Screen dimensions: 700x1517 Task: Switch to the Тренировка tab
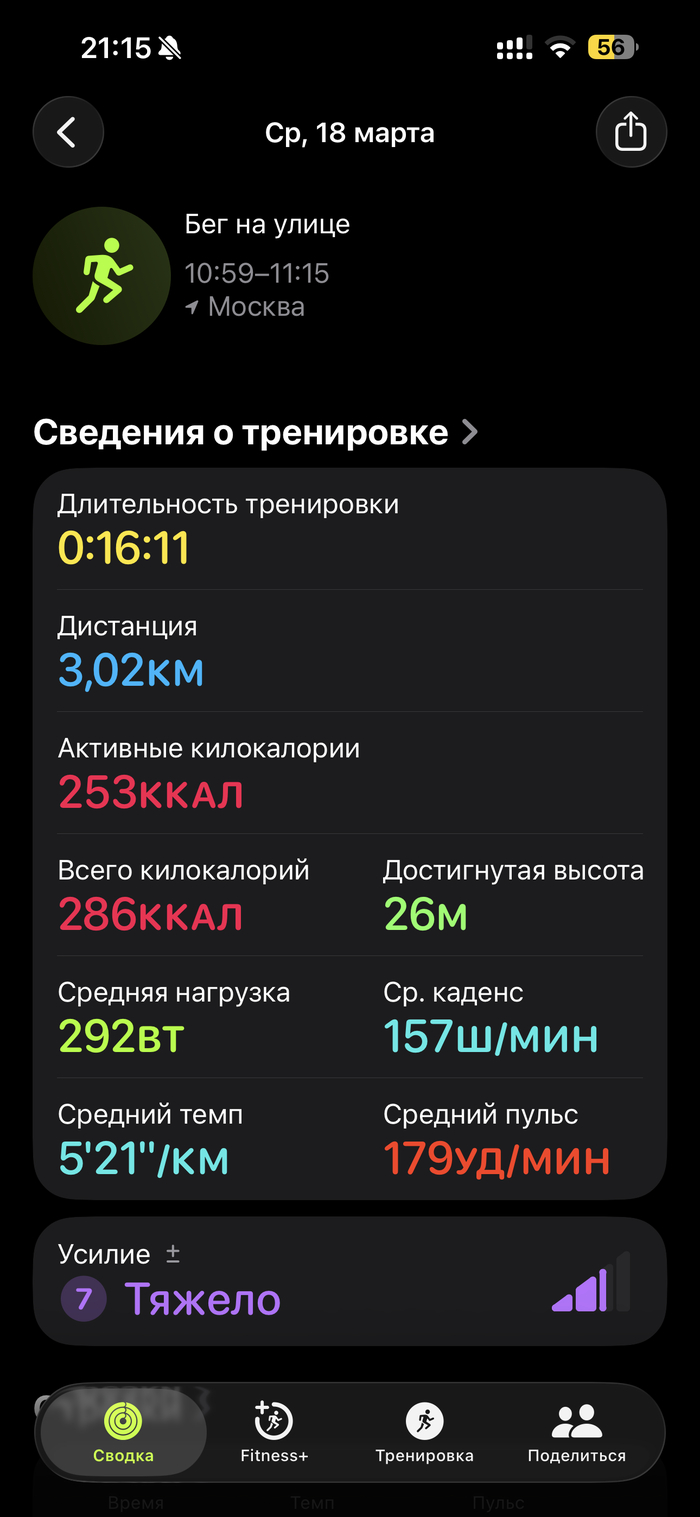[x=424, y=1432]
